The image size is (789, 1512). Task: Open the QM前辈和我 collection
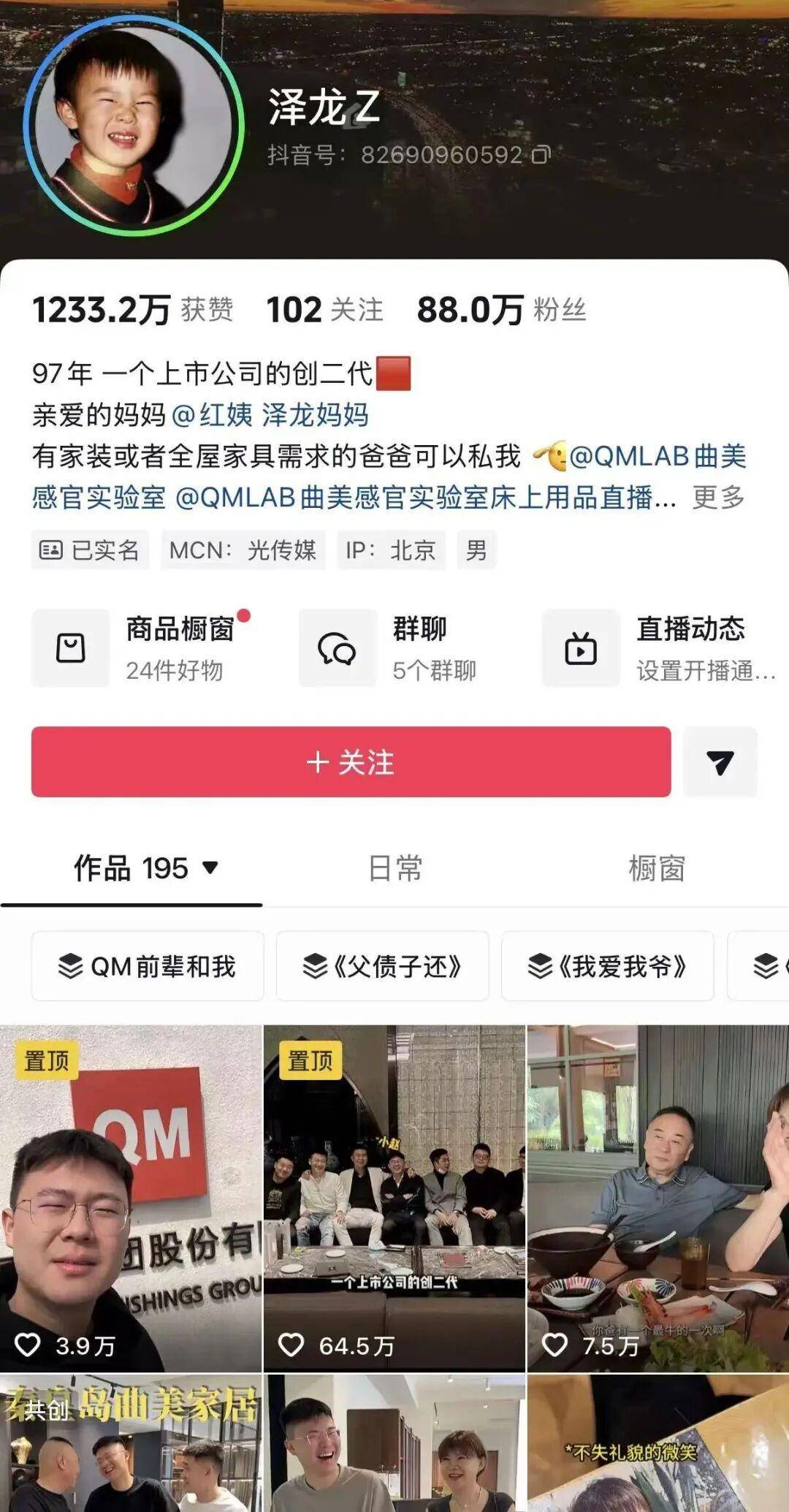tap(148, 966)
